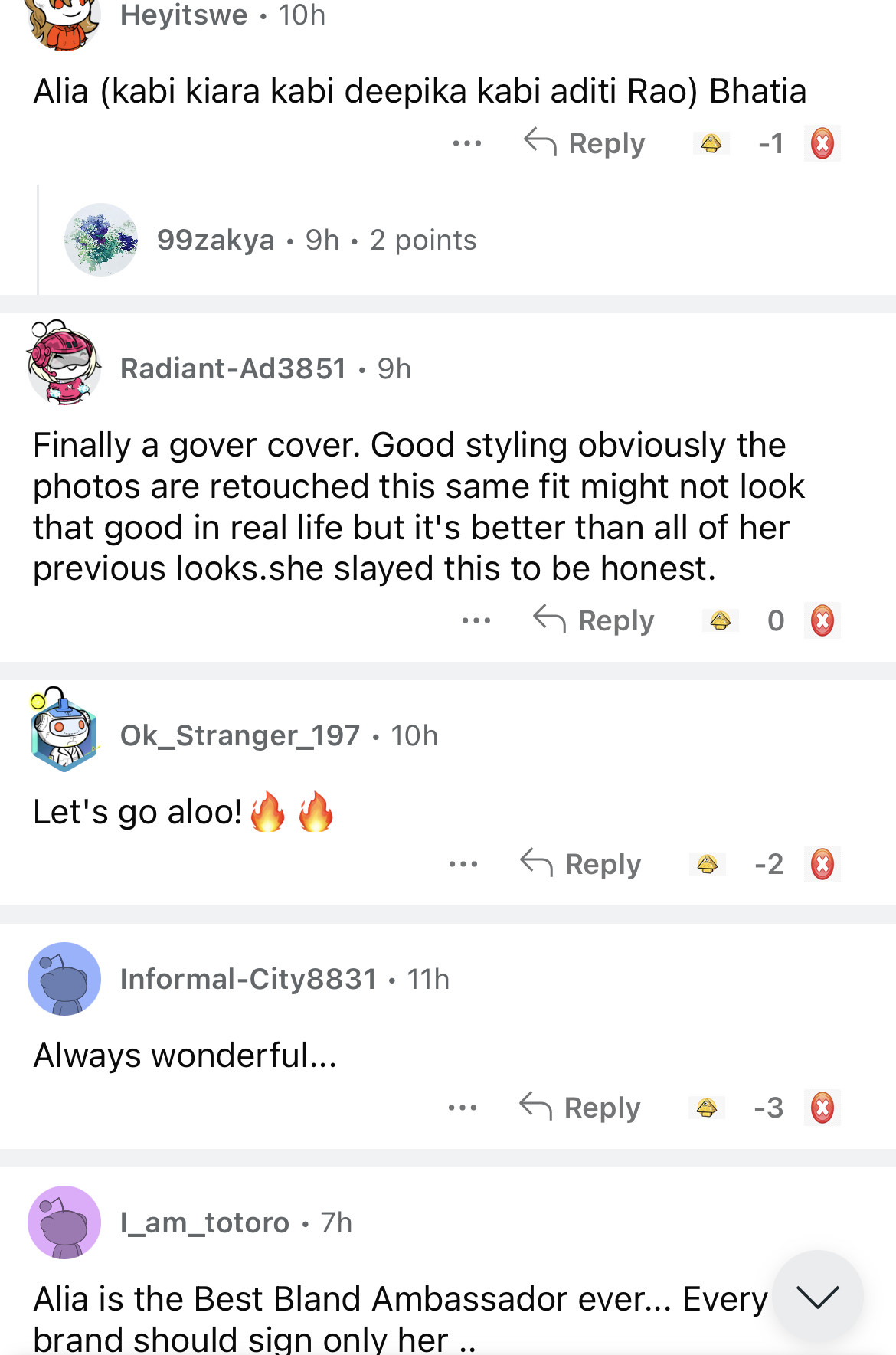The width and height of the screenshot is (896, 1355).
Task: Upvote Radiant-Ad3851's comment
Action: (721, 620)
